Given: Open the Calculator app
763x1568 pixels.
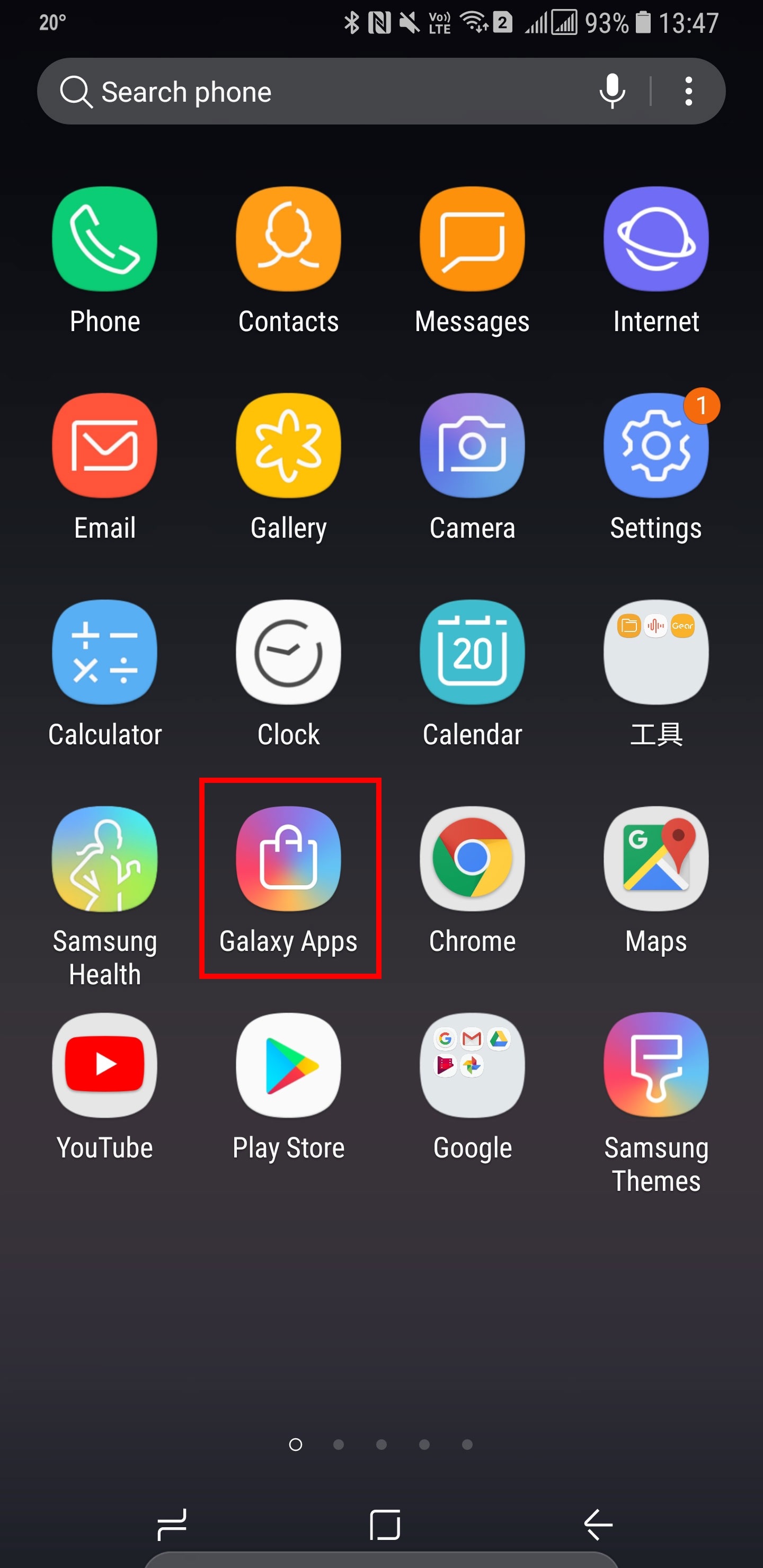Looking at the screenshot, I should 105,653.
